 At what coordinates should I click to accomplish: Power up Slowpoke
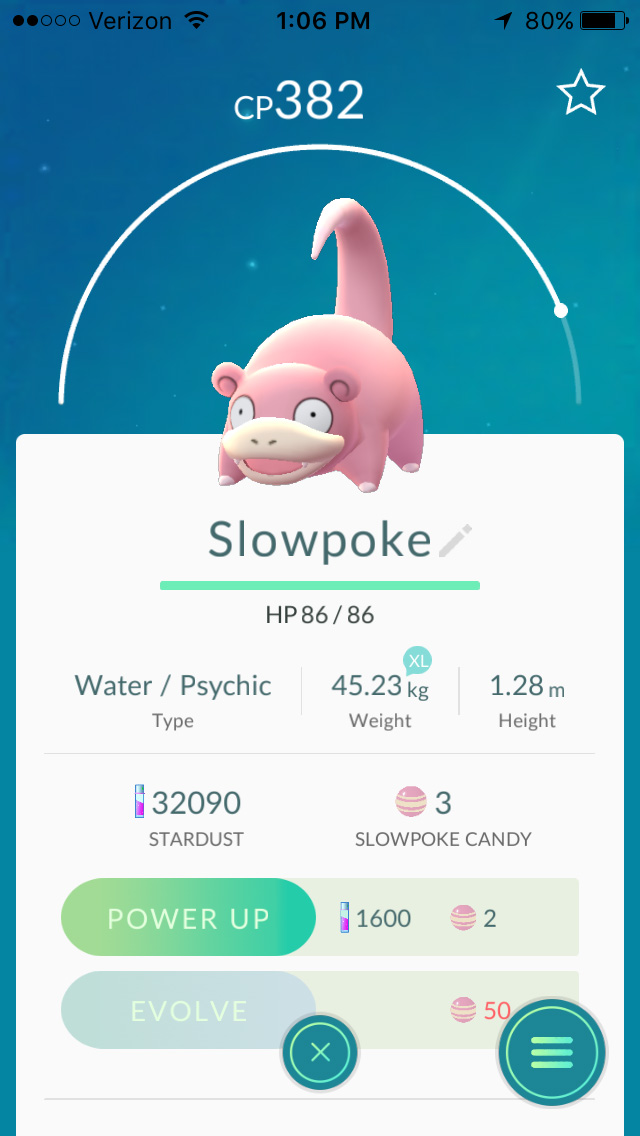click(189, 917)
